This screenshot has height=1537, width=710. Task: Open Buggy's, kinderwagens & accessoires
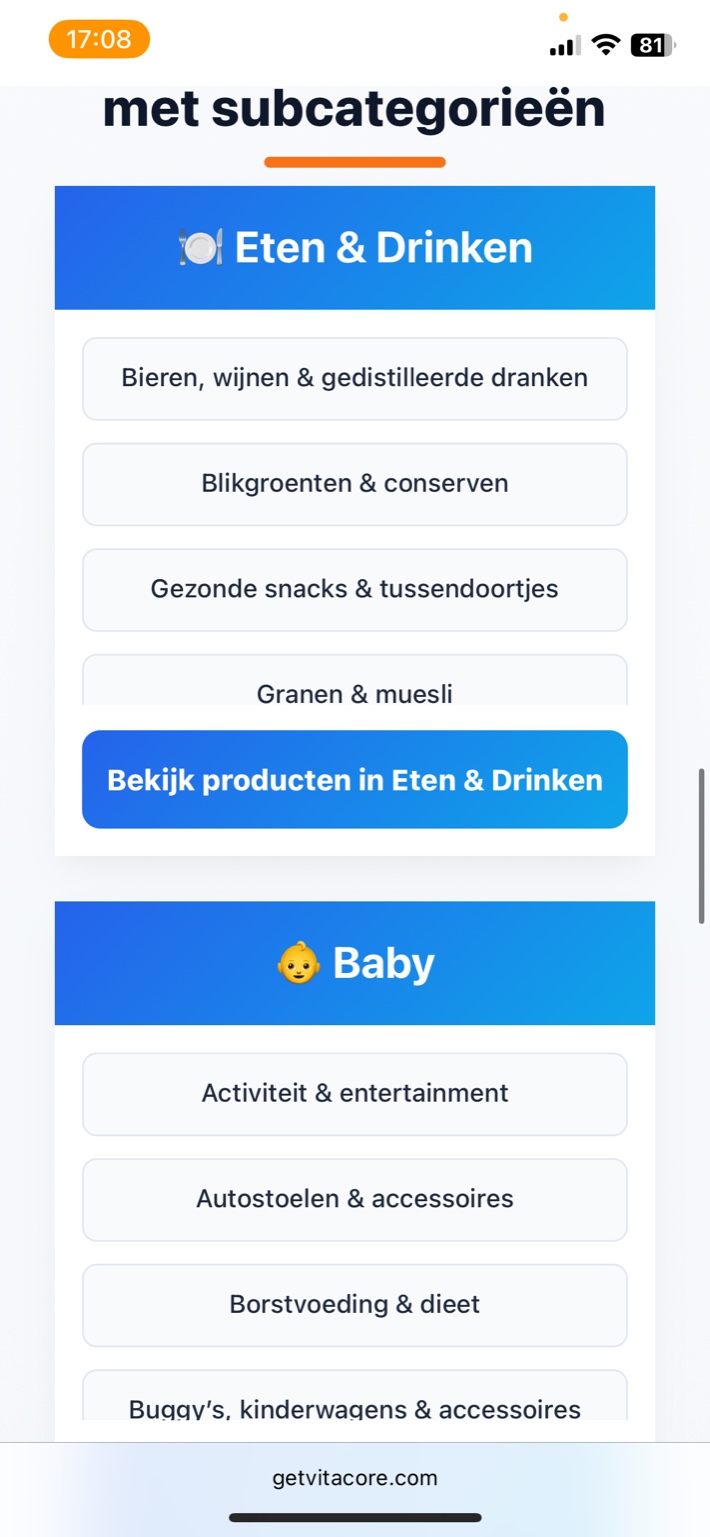(x=354, y=1403)
